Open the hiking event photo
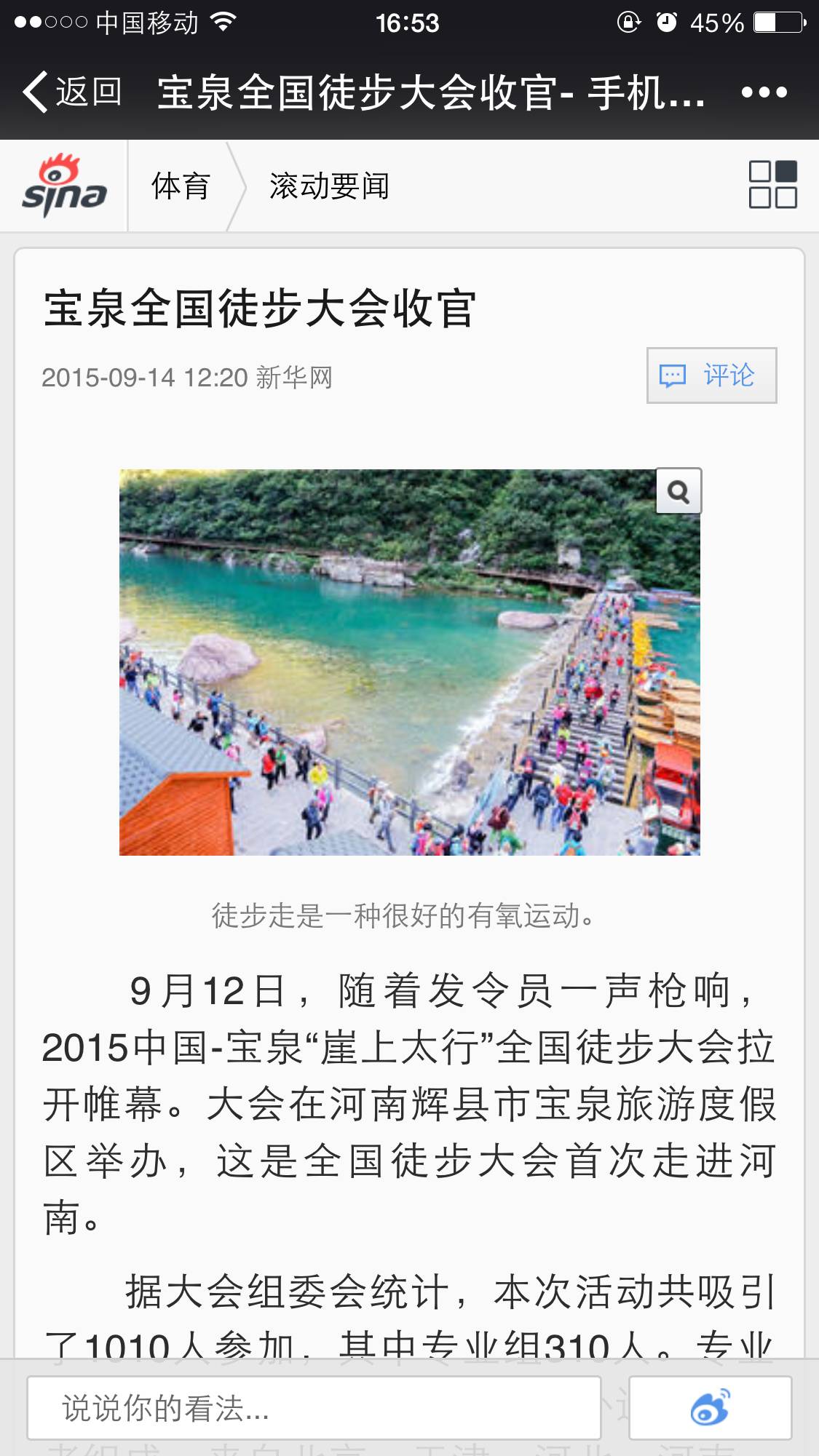The height and width of the screenshot is (1456, 819). click(x=409, y=662)
